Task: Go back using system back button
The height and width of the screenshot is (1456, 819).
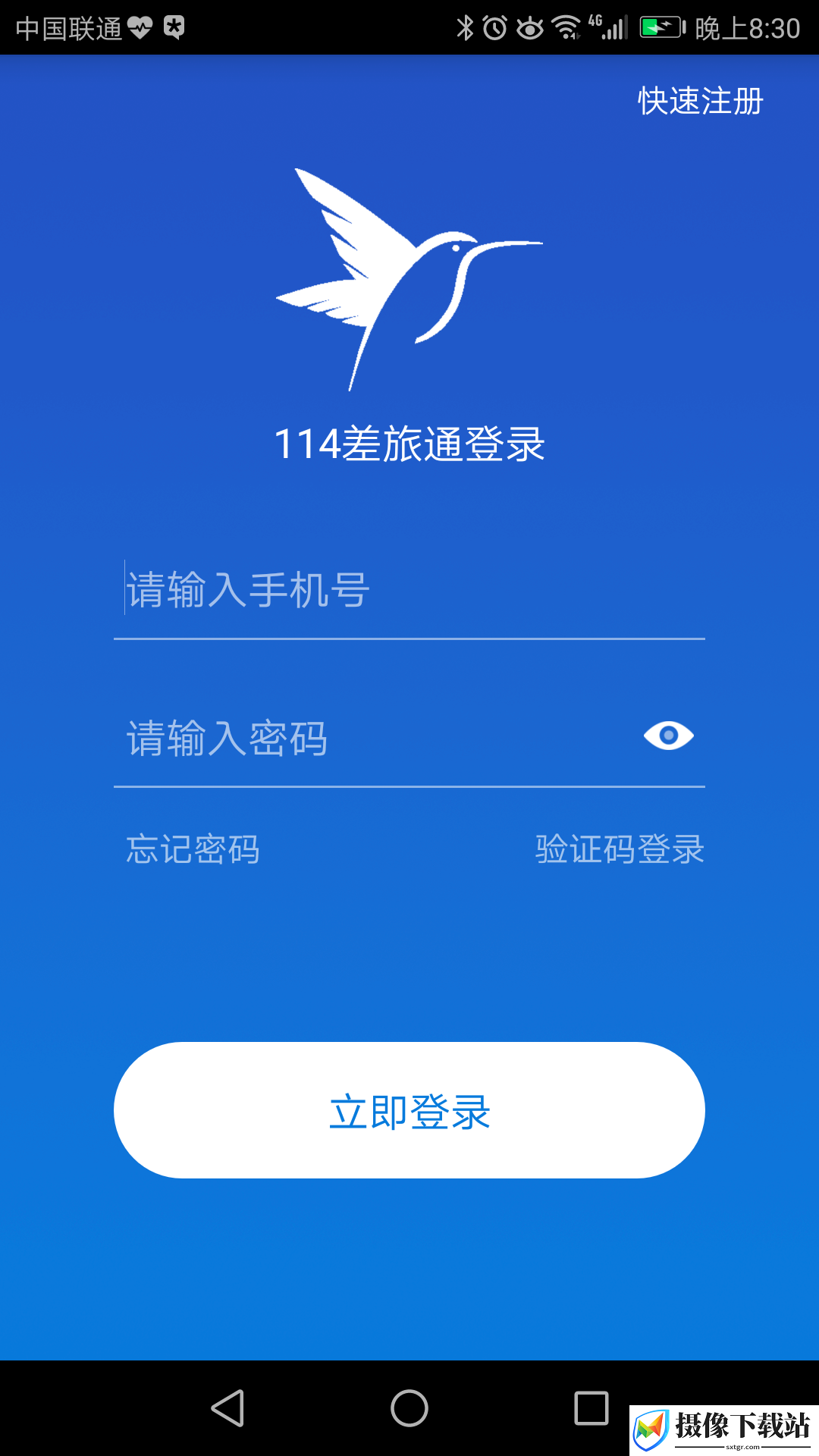Action: [227, 1408]
